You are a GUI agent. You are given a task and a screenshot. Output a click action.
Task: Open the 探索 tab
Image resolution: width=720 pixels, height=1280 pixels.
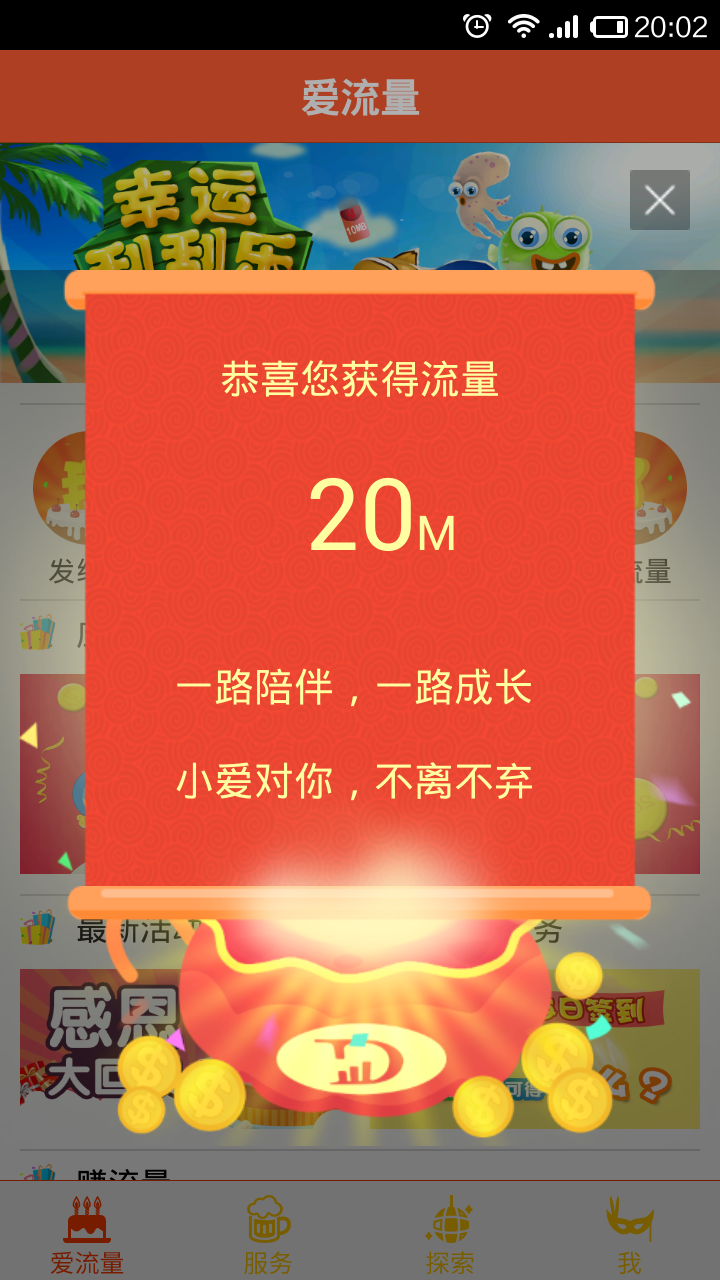click(x=449, y=1232)
